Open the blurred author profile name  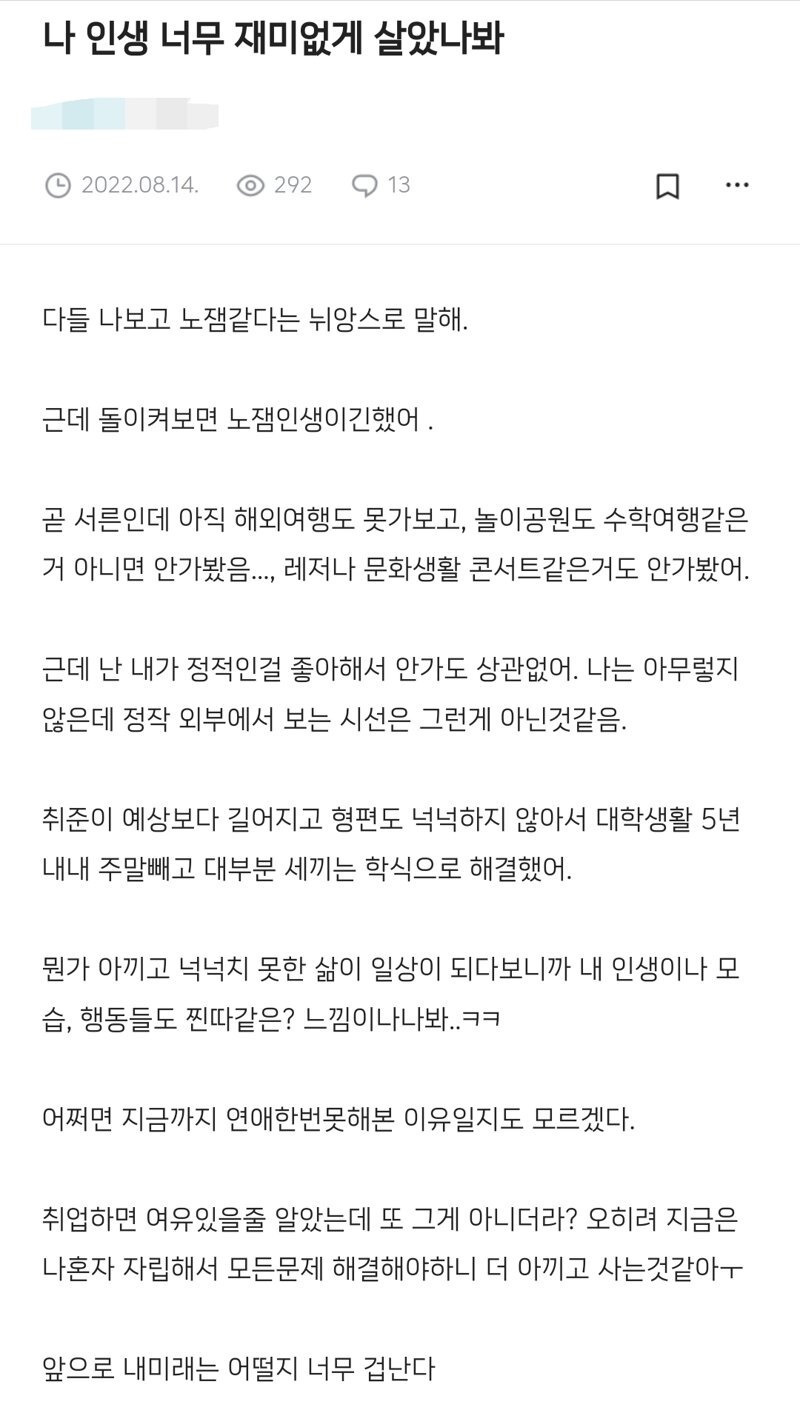click(x=125, y=113)
